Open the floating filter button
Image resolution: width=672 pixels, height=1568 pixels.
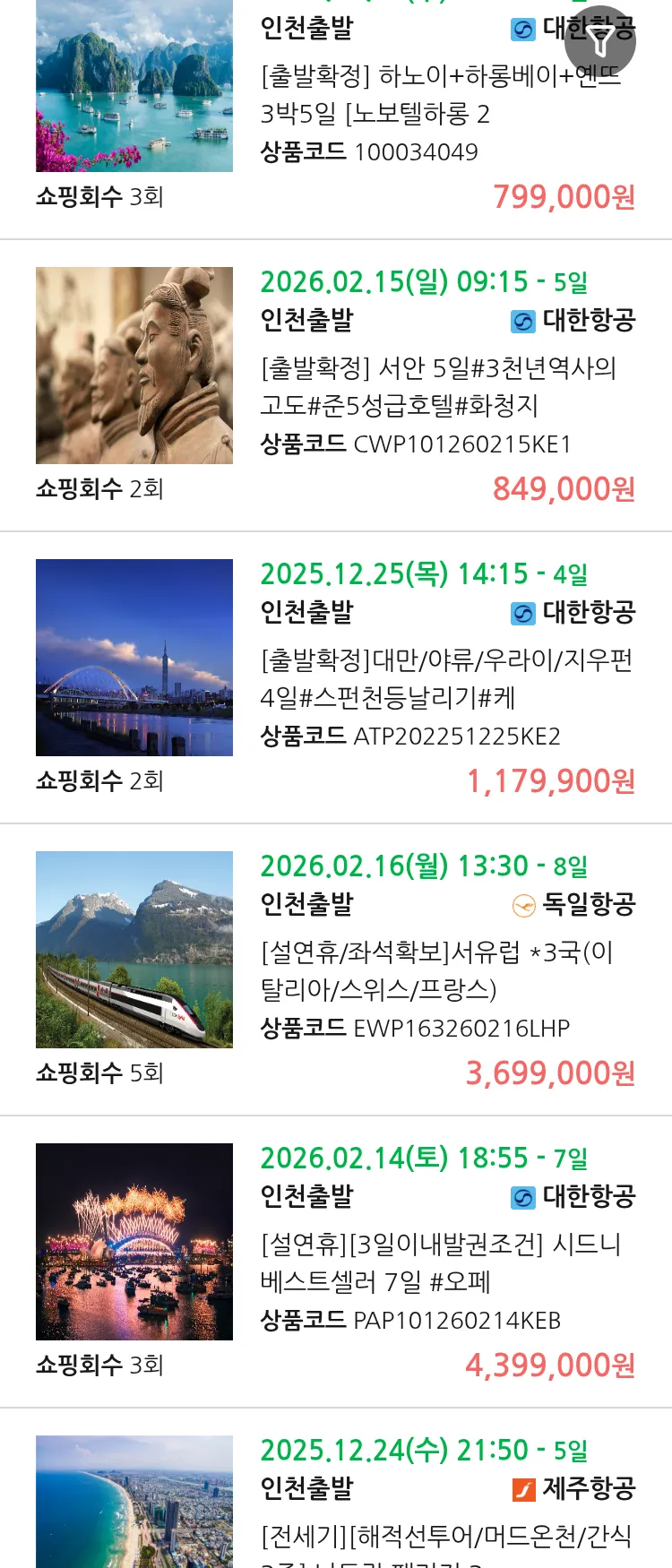coord(600,41)
